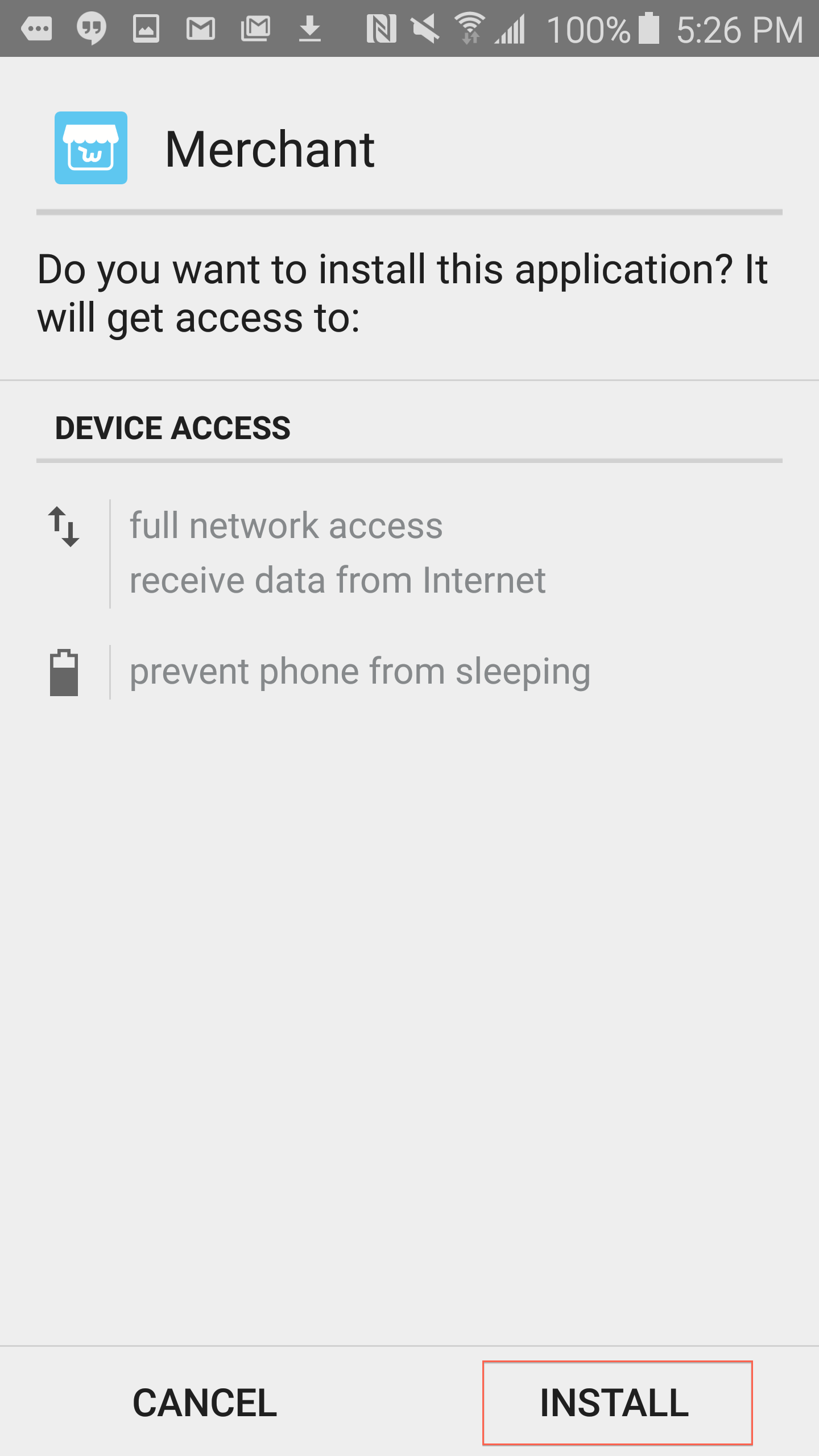The height and width of the screenshot is (1456, 819).
Task: Confirm with the INSTALL button
Action: click(617, 1403)
